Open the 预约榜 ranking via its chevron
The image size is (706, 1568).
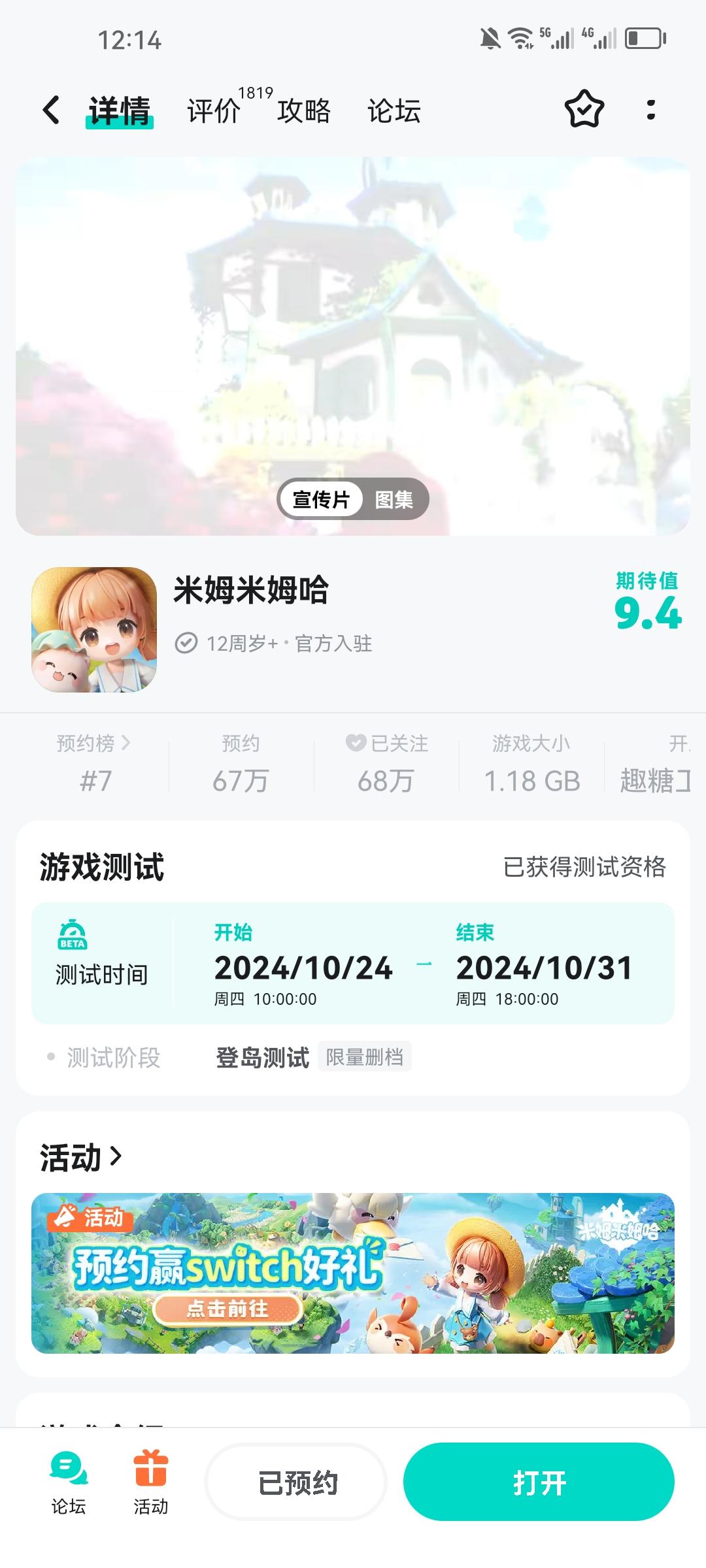pos(90,743)
